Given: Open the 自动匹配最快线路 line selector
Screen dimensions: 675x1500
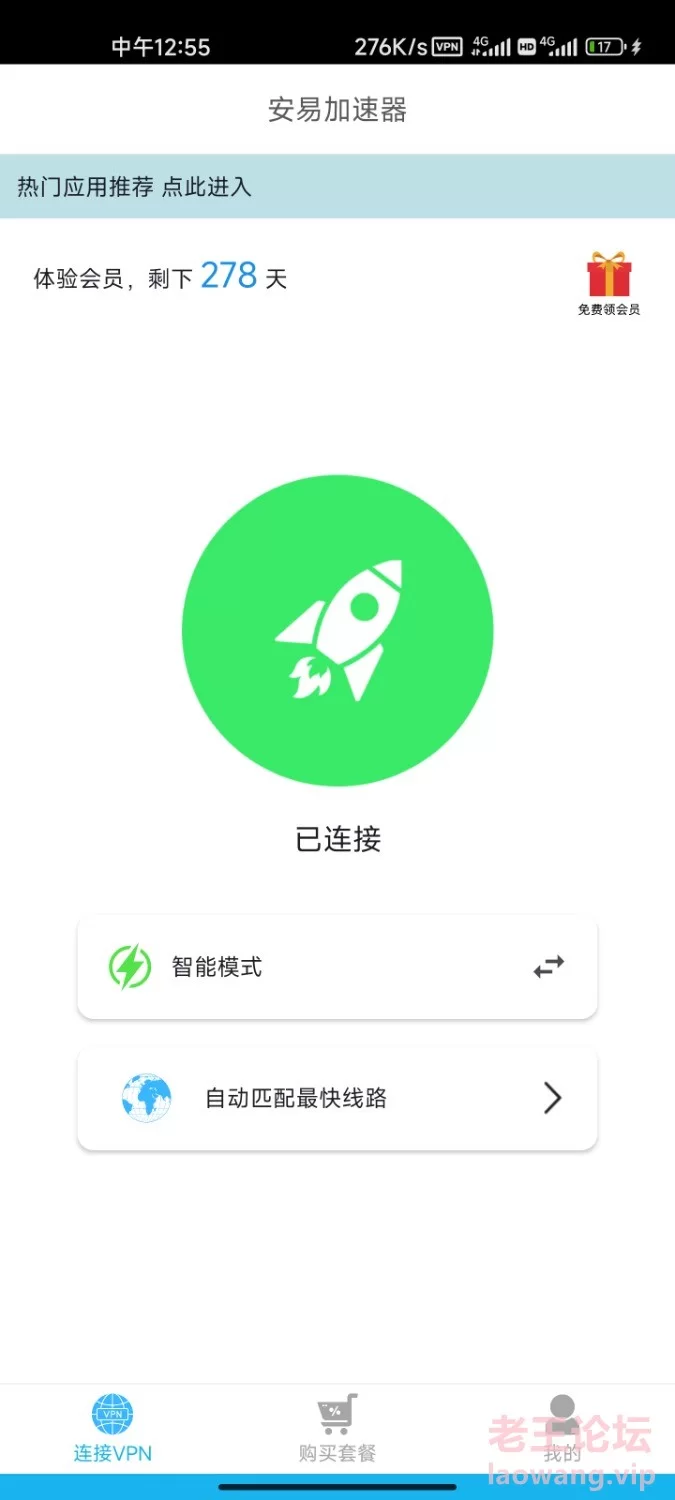Looking at the screenshot, I should 337,1098.
